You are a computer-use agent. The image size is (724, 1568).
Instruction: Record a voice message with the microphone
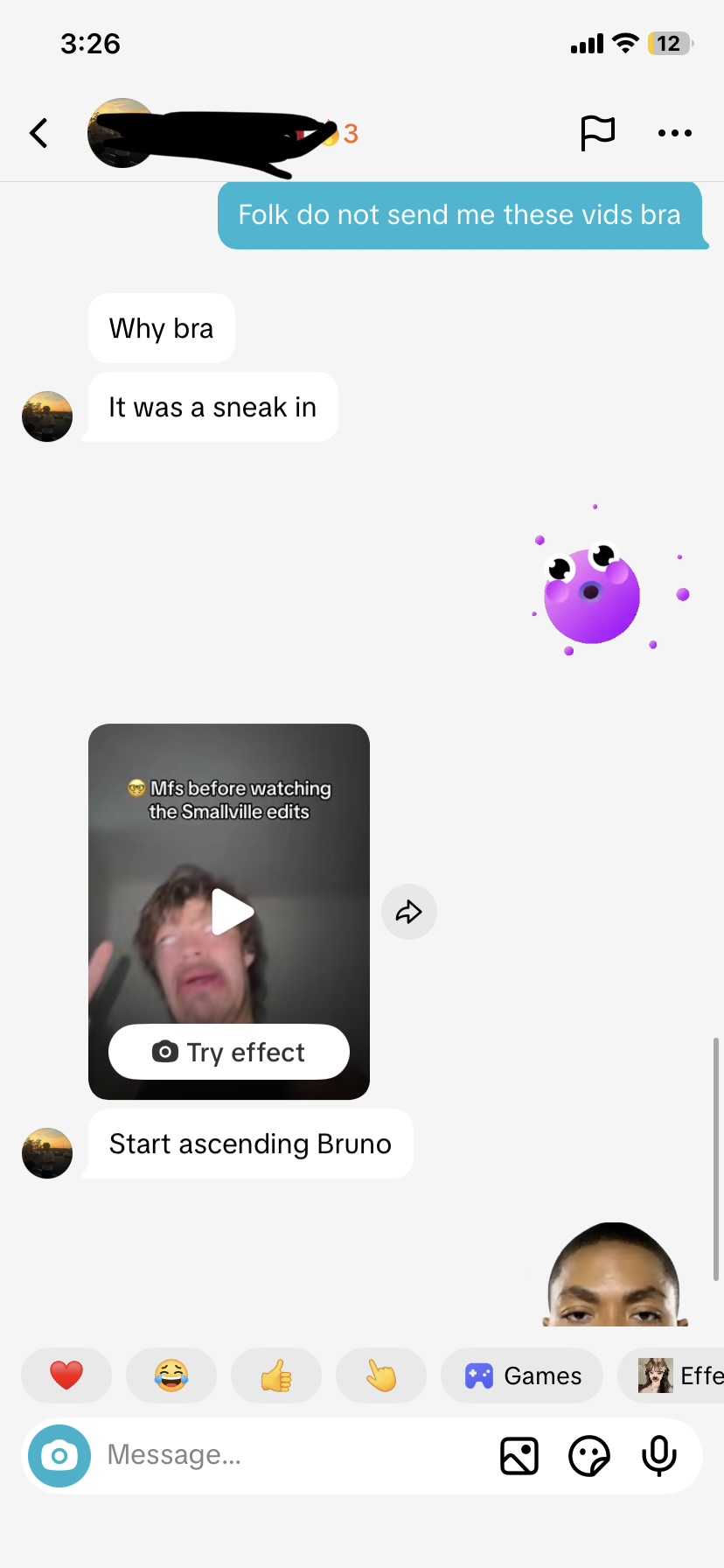(658, 1456)
